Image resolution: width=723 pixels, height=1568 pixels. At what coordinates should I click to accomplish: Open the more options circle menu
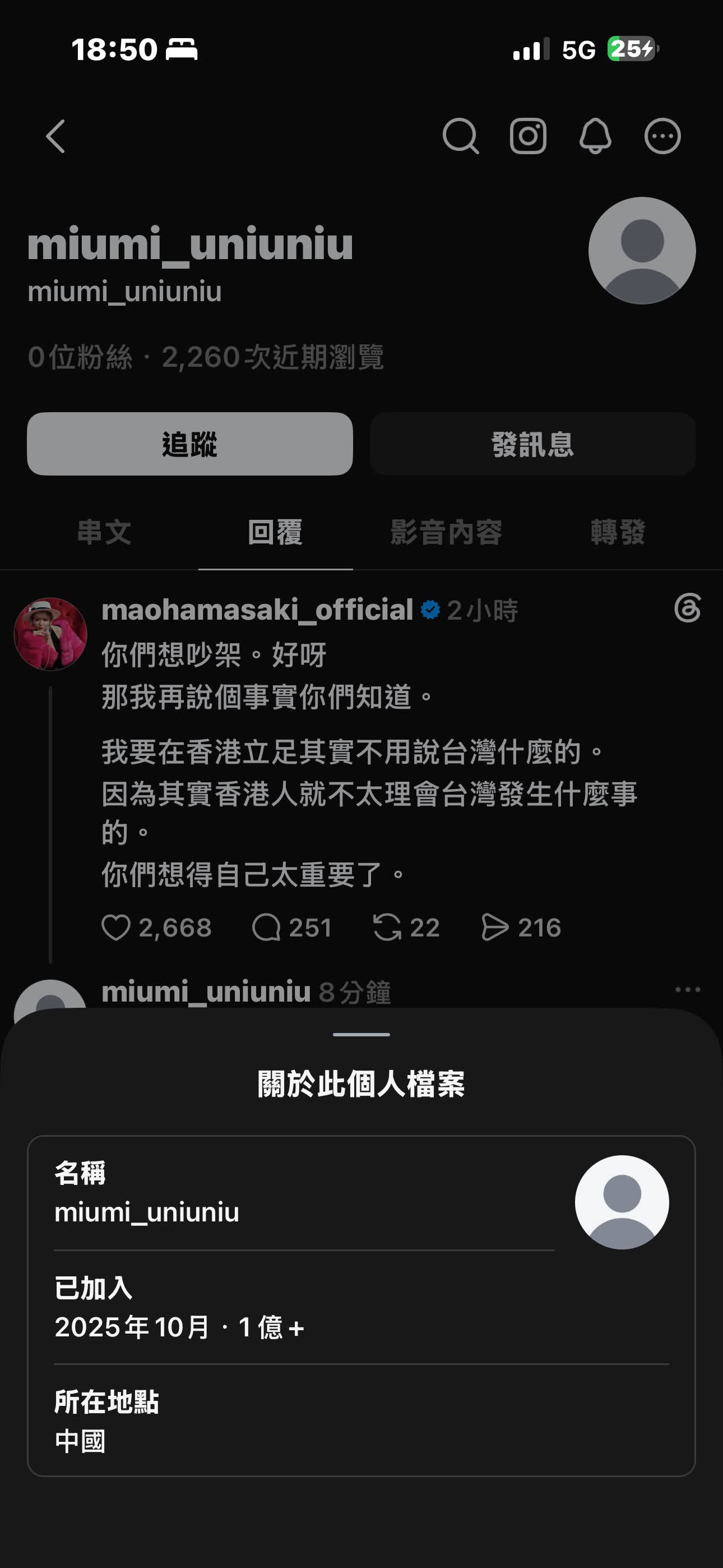click(662, 136)
